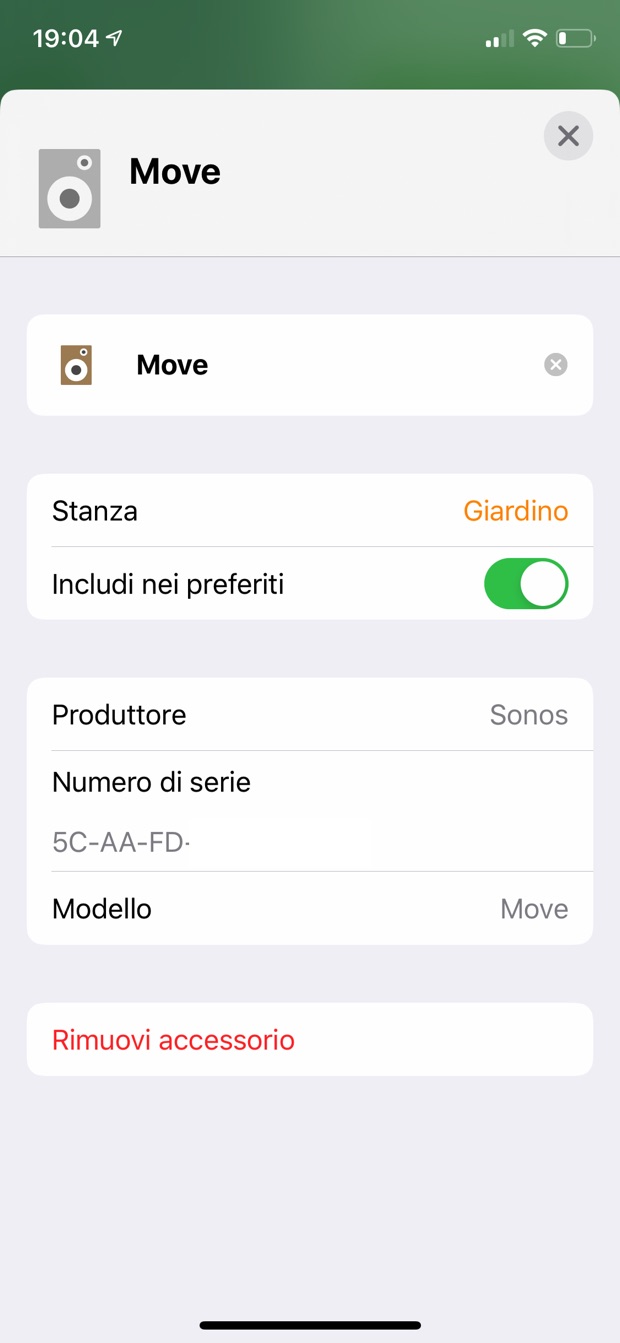Change the brown speaker icon
This screenshot has height=1343, width=620.
[x=76, y=365]
